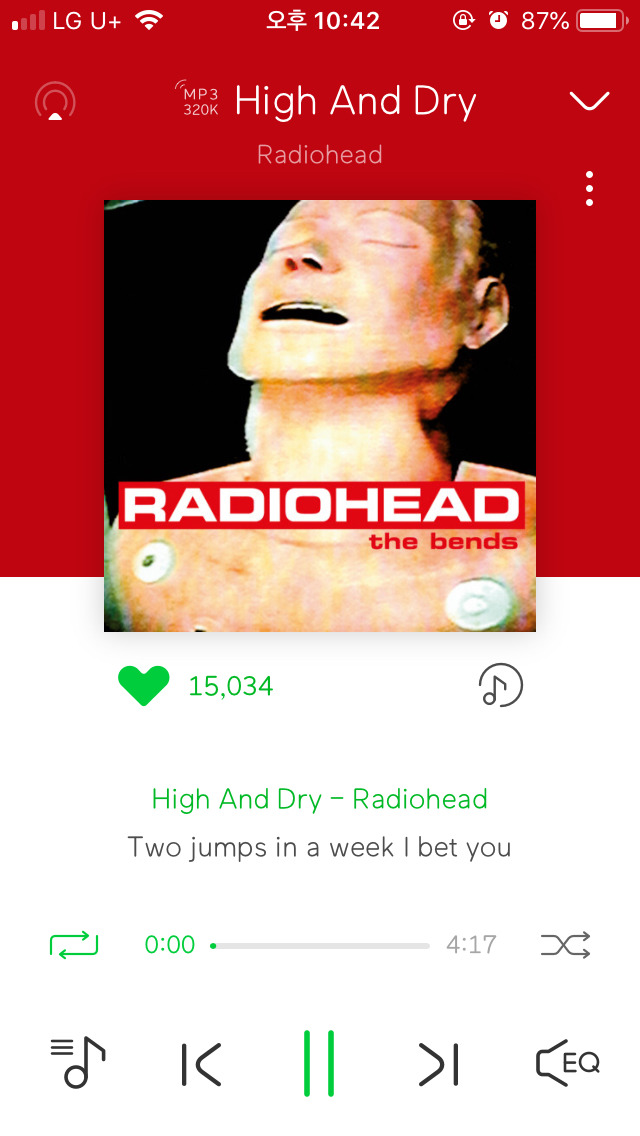Open the similar songs note icon
Screen dimensions: 640x1136
pyautogui.click(x=501, y=686)
